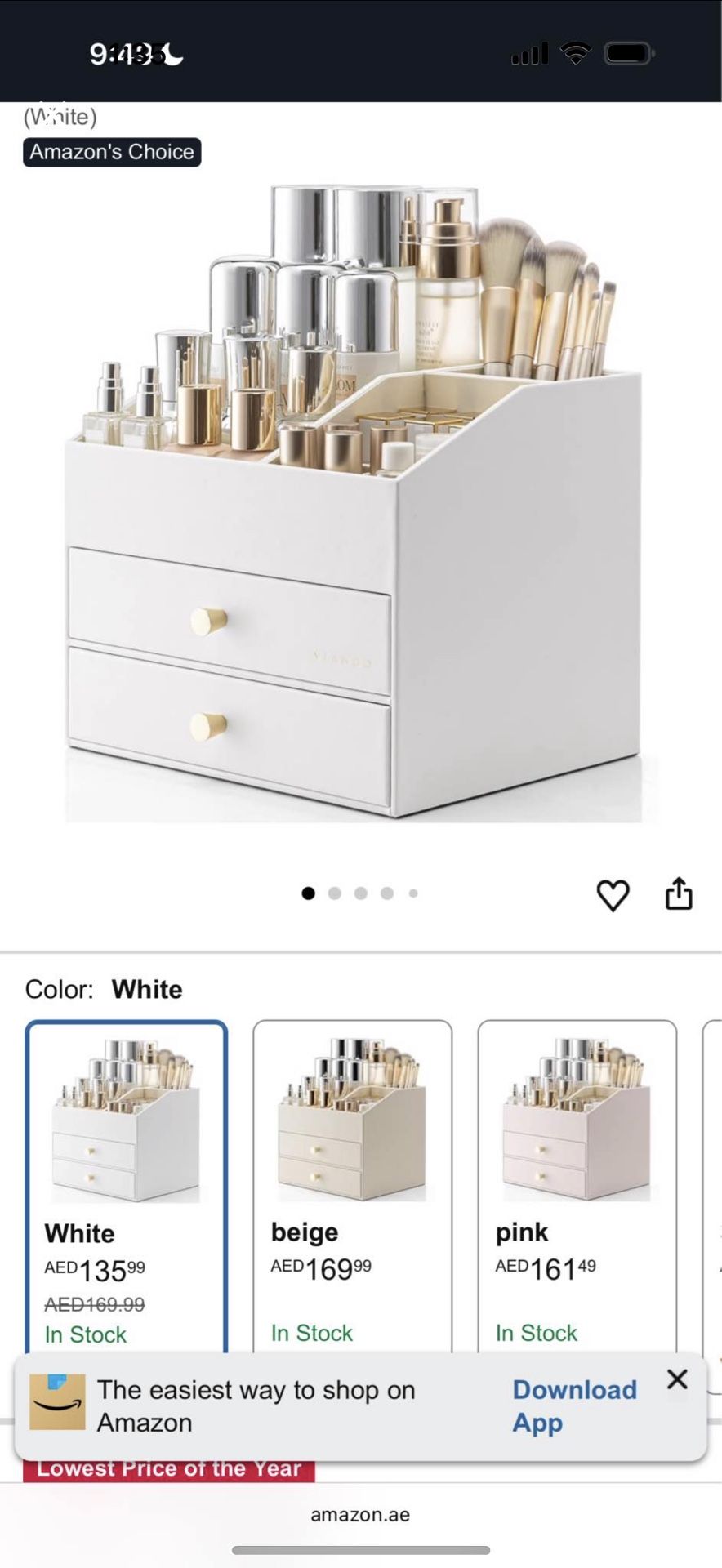This screenshot has height=1568, width=722.
Task: Open the share sheet via share icon
Action: 680,894
